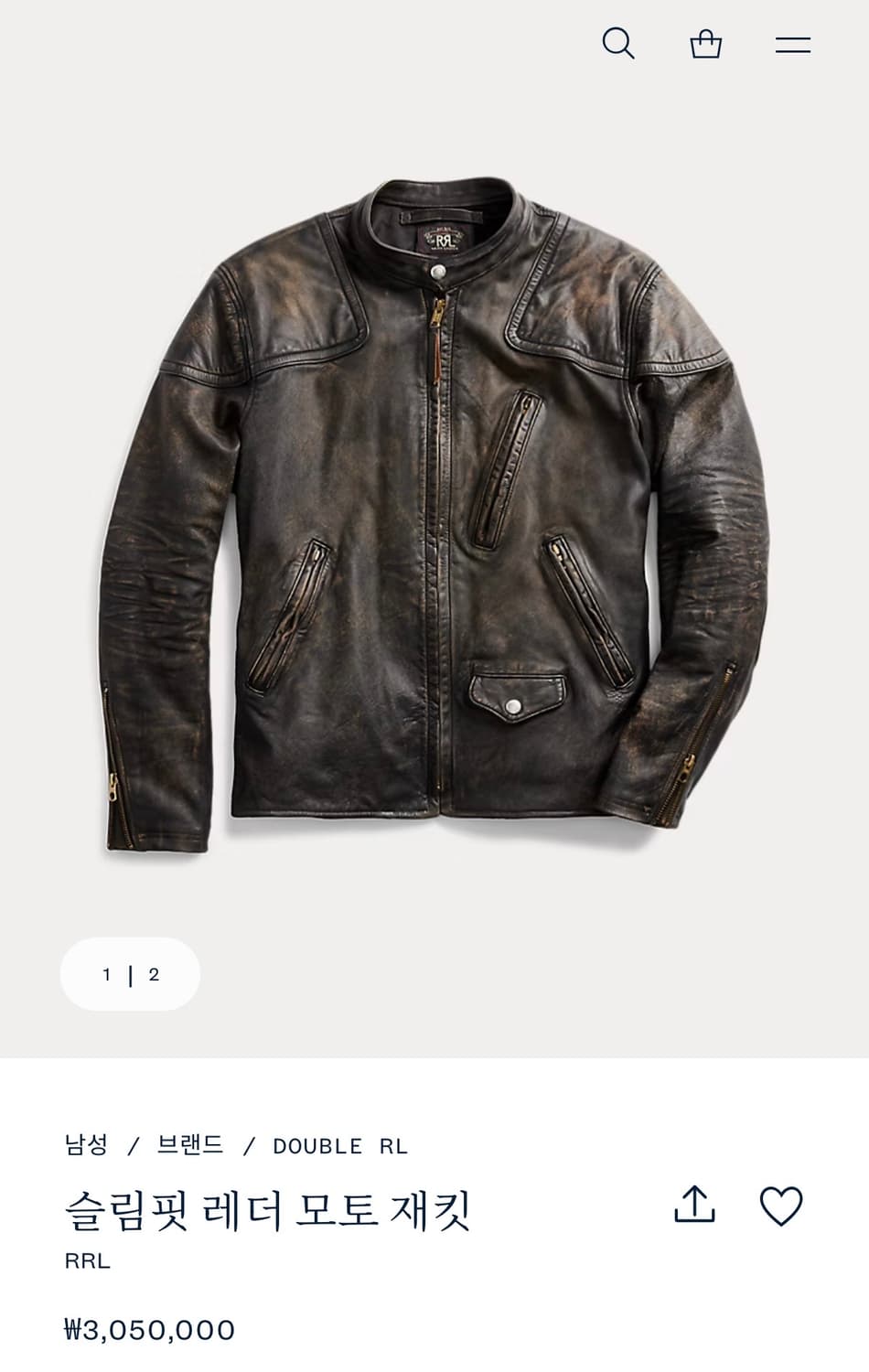
Task: Tap the magnifier to start searching
Action: 619,43
